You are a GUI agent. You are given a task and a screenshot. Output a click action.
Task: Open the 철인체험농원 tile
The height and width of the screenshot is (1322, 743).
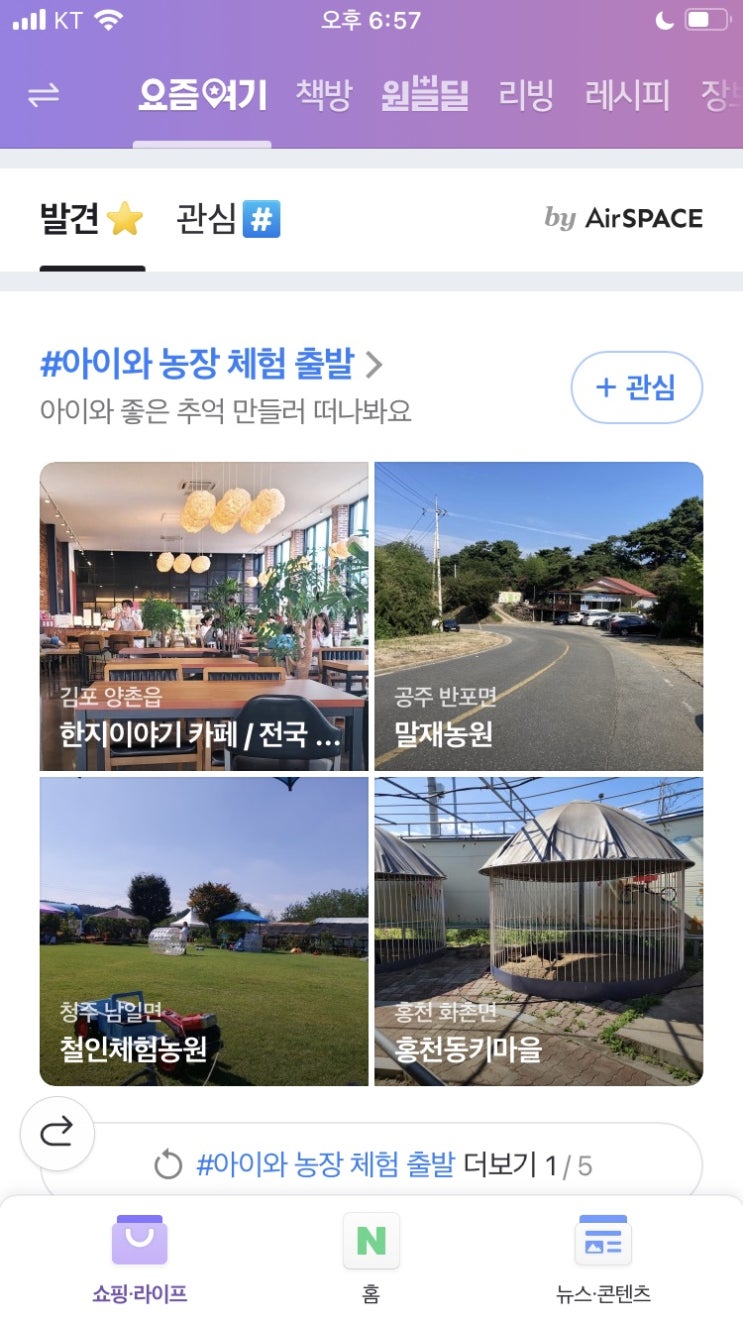pos(204,931)
